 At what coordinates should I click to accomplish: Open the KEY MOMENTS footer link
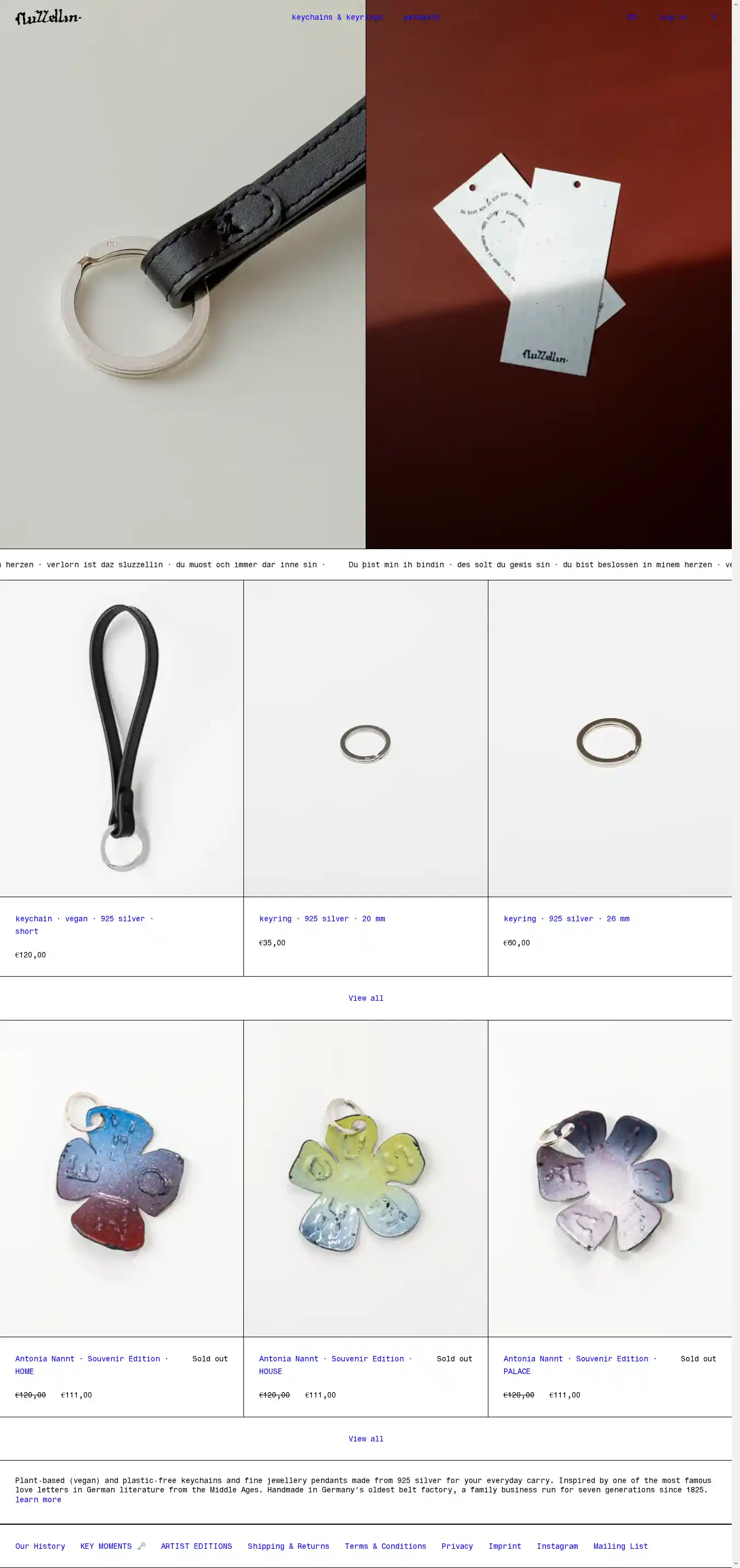[106, 1546]
